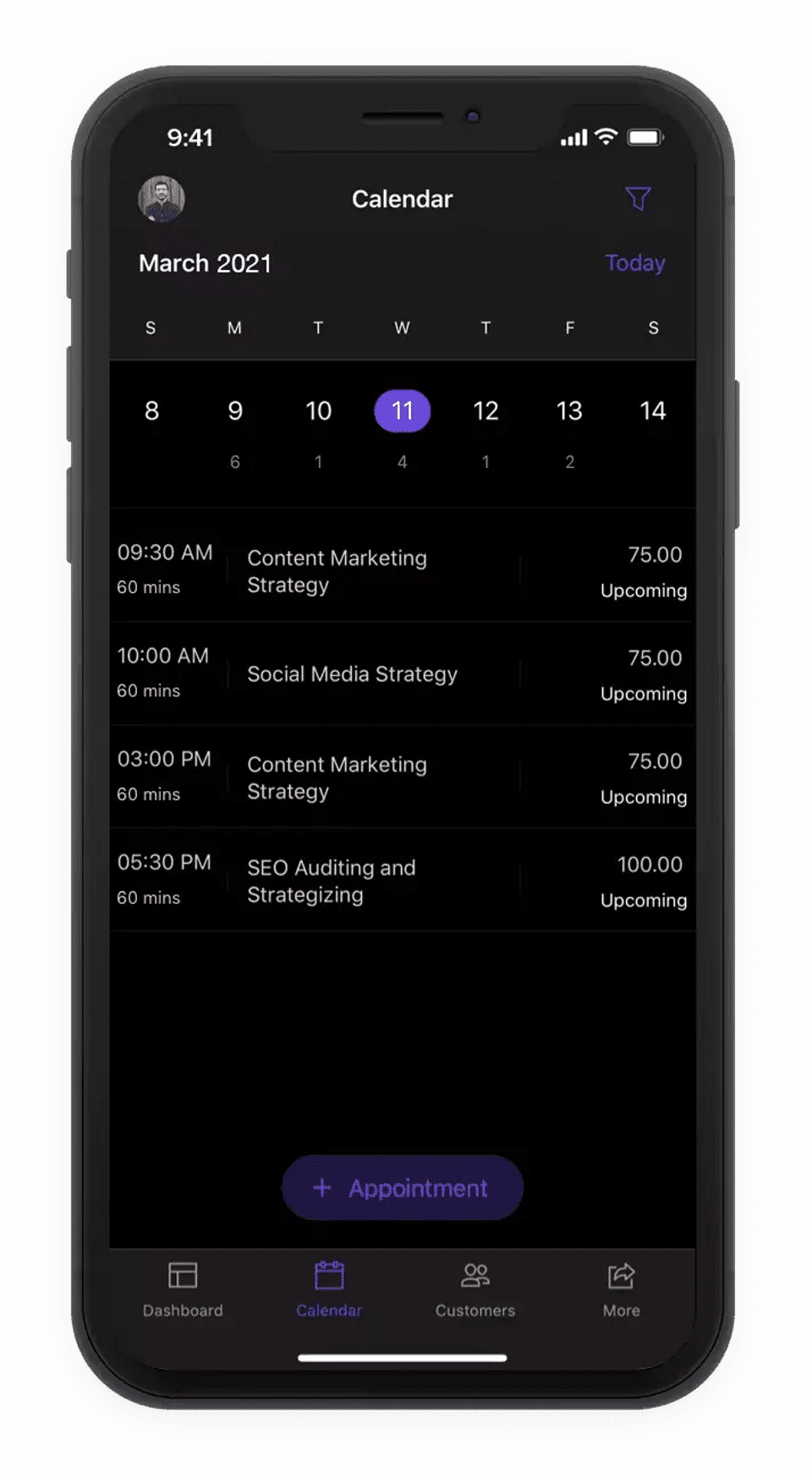Viewport: 812px width, 1479px height.
Task: Switch to the Dashboard tab
Action: 183,1289
